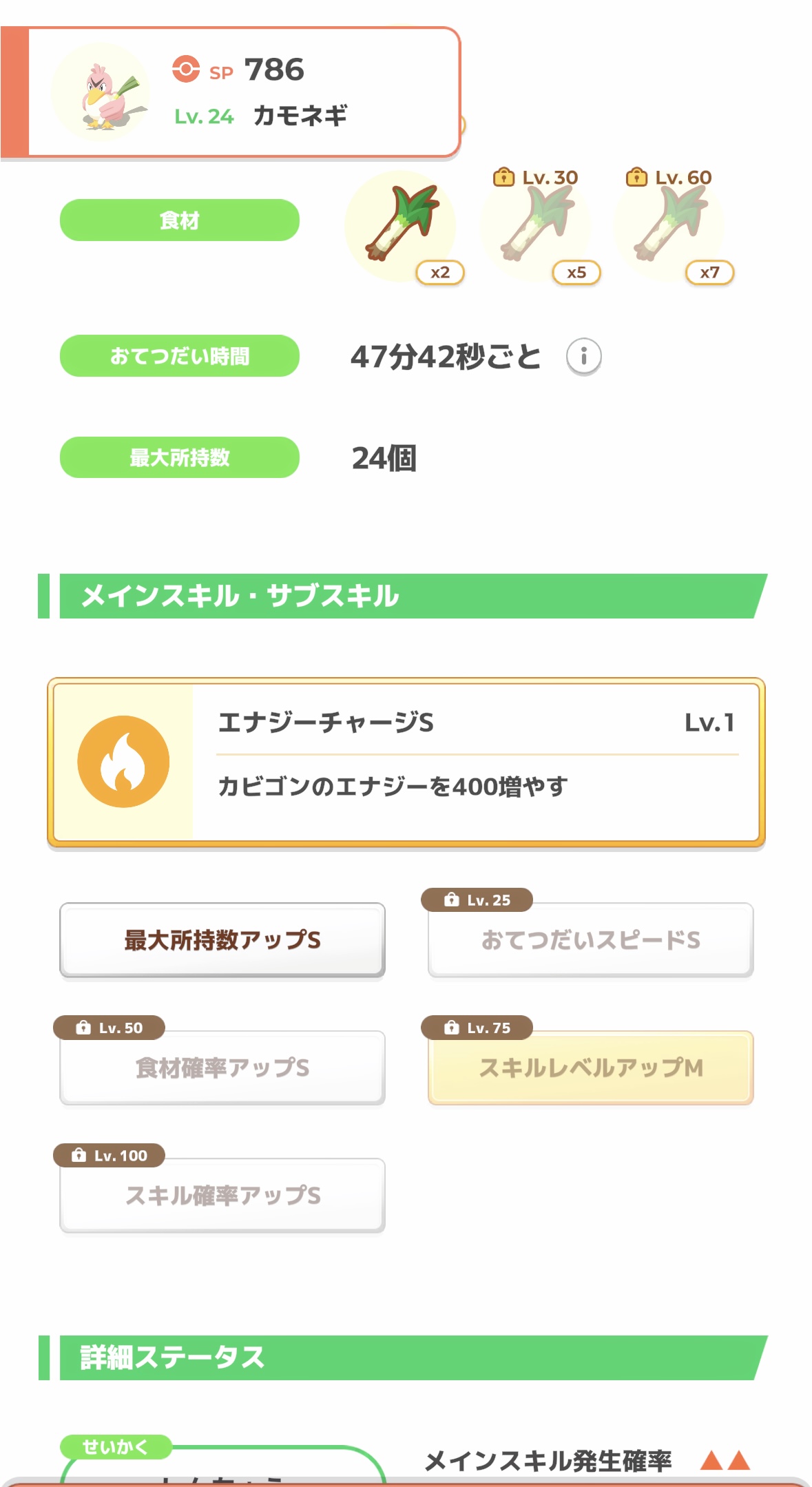Select the locked おてつだいスピードS sub skill
Screen dimensions: 812x1487
591,940
